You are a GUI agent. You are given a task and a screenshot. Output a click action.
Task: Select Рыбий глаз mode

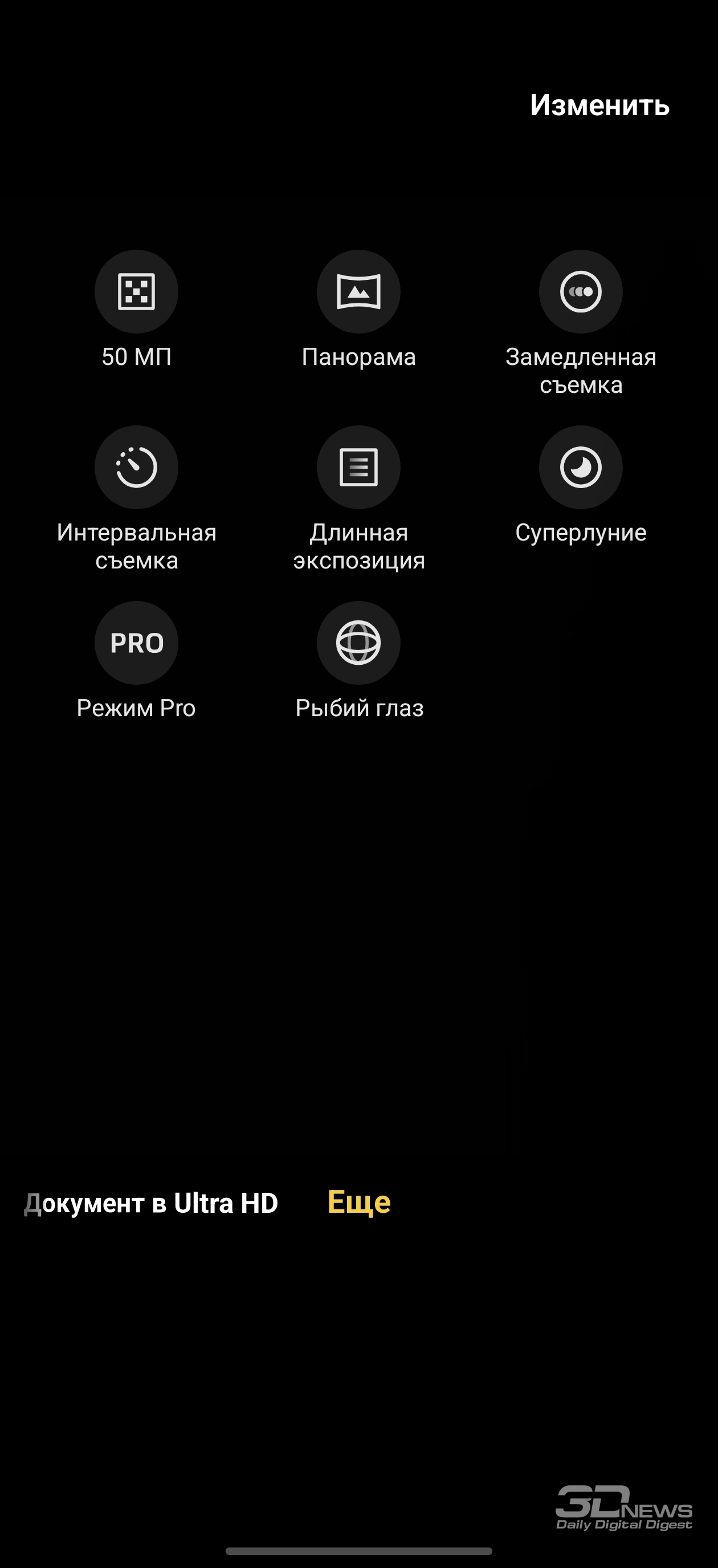(358, 643)
